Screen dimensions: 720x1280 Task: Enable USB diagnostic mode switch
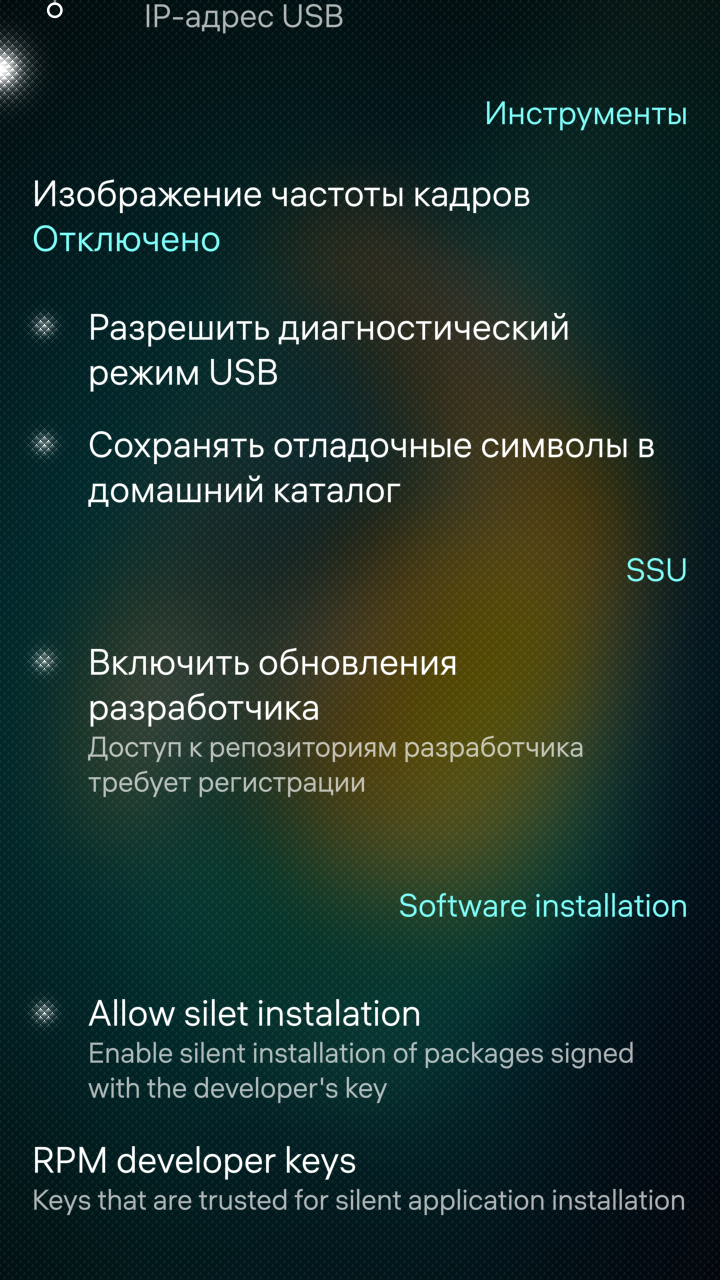pos(44,327)
